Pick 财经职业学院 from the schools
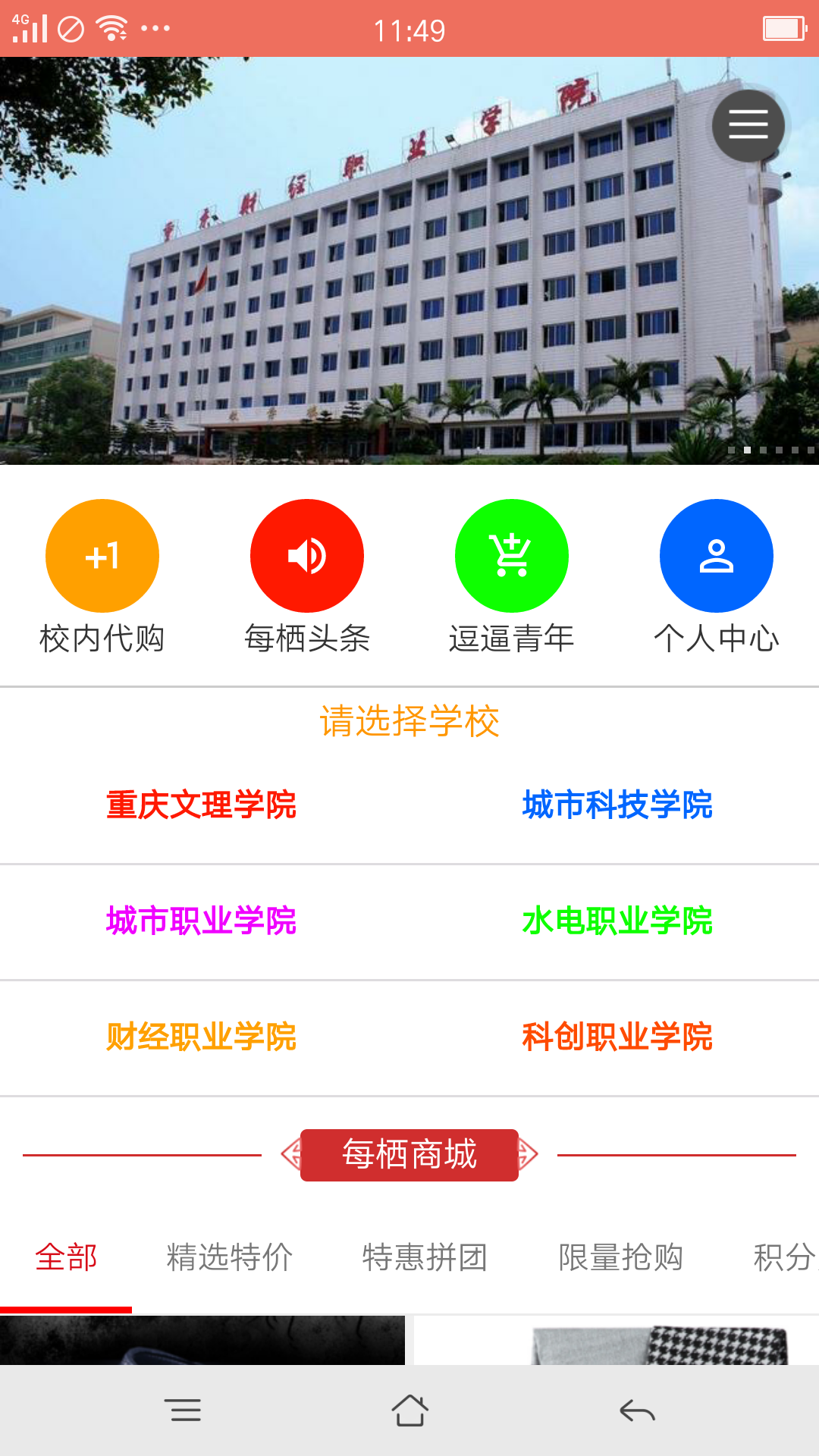Image resolution: width=819 pixels, height=1456 pixels. tap(201, 1037)
